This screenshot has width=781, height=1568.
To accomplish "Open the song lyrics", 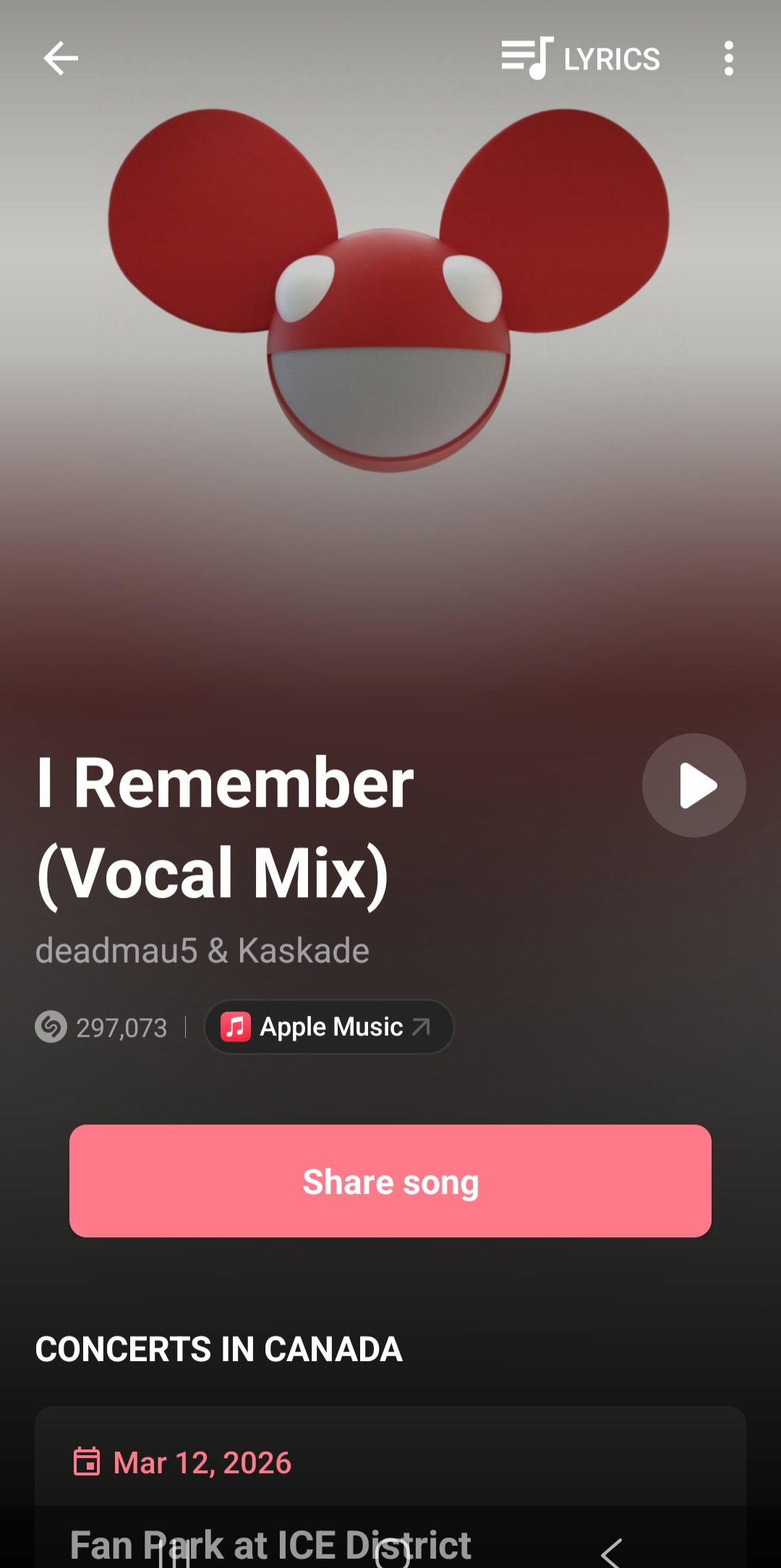I will point(581,59).
